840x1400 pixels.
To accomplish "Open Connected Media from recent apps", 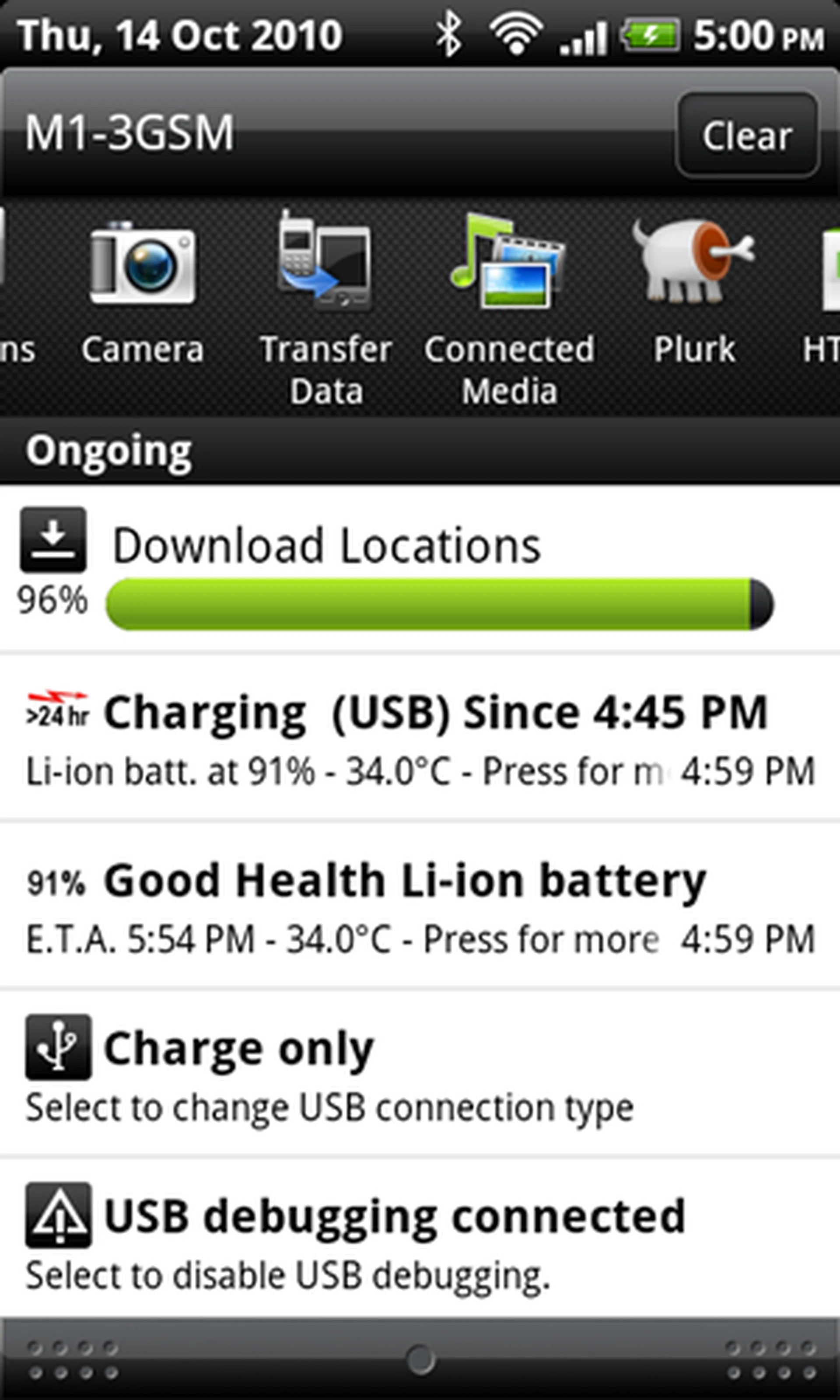I will (509, 305).
